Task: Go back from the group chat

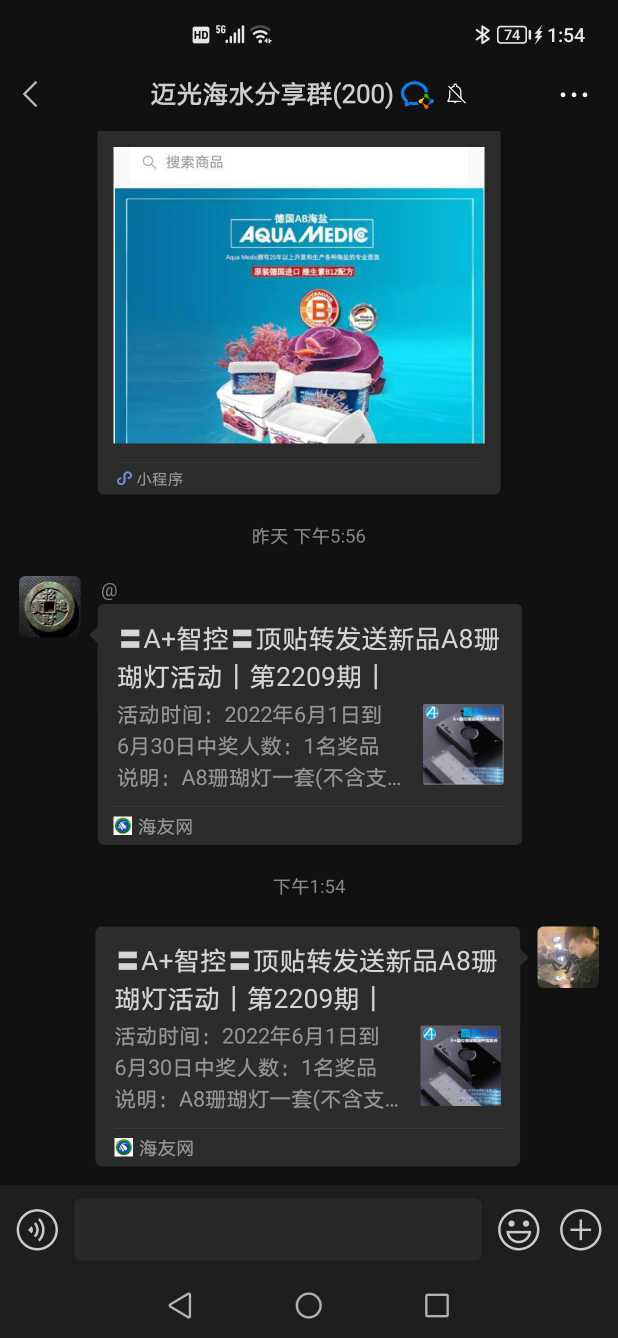Action: click(x=30, y=95)
